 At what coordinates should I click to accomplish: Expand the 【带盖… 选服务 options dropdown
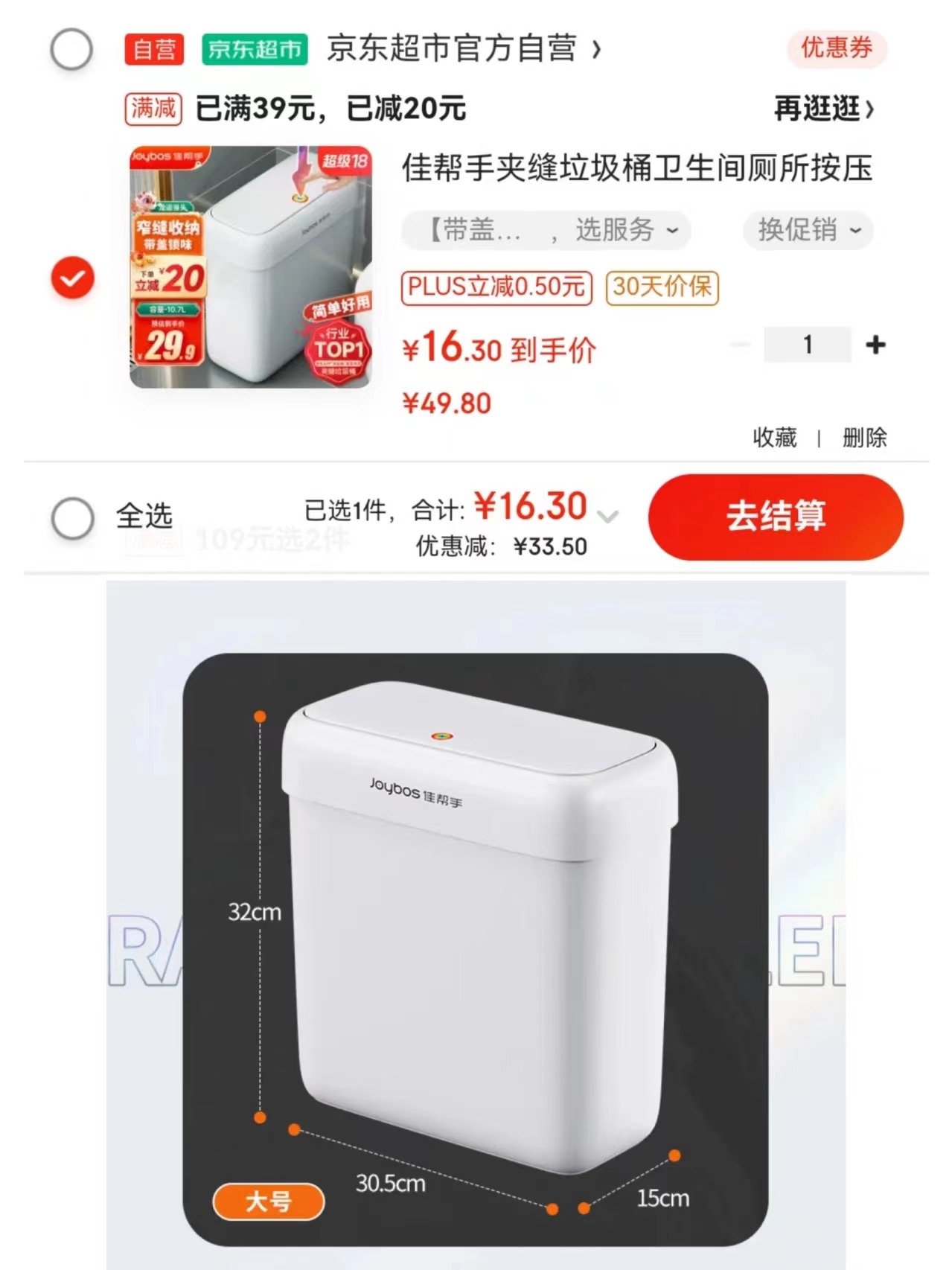click(x=546, y=230)
